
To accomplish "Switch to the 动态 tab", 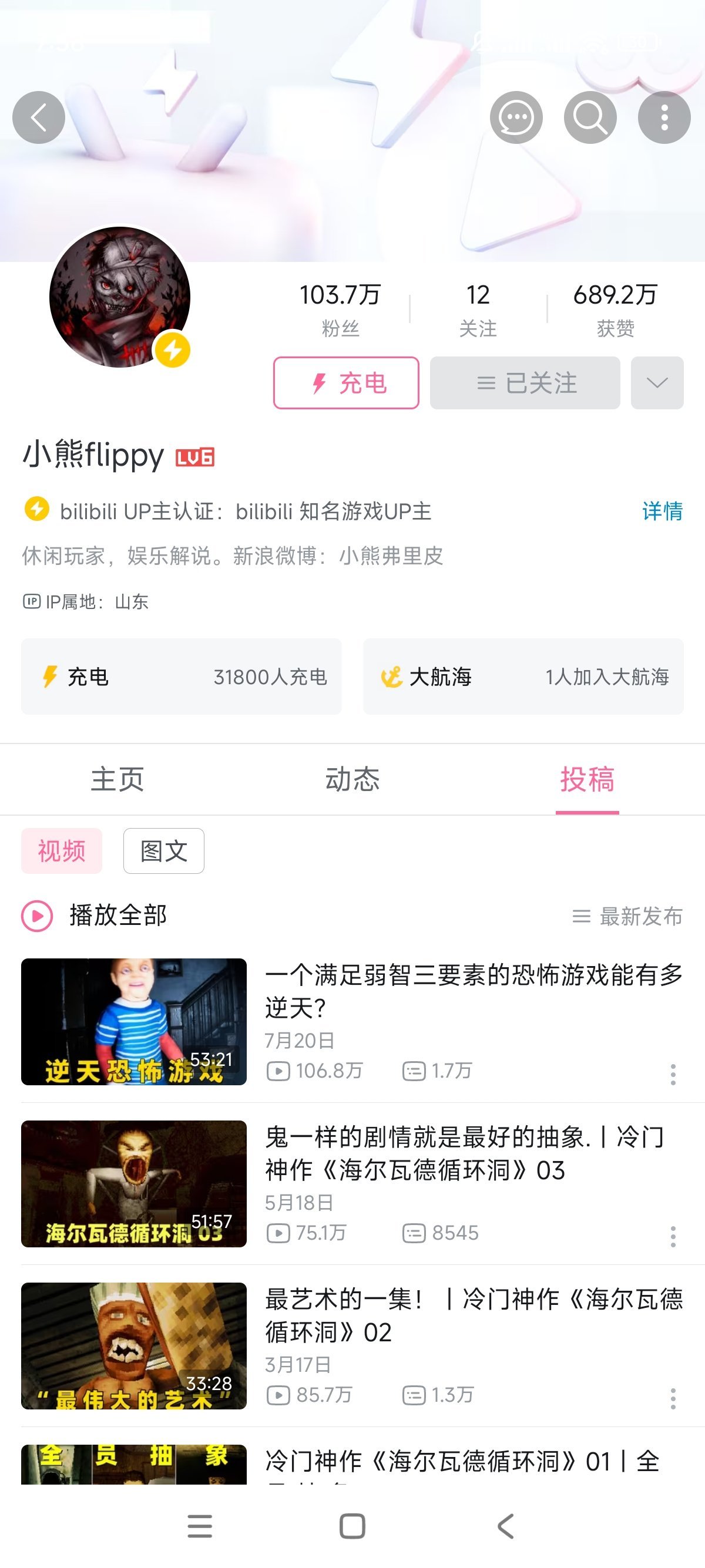I will 352,779.
